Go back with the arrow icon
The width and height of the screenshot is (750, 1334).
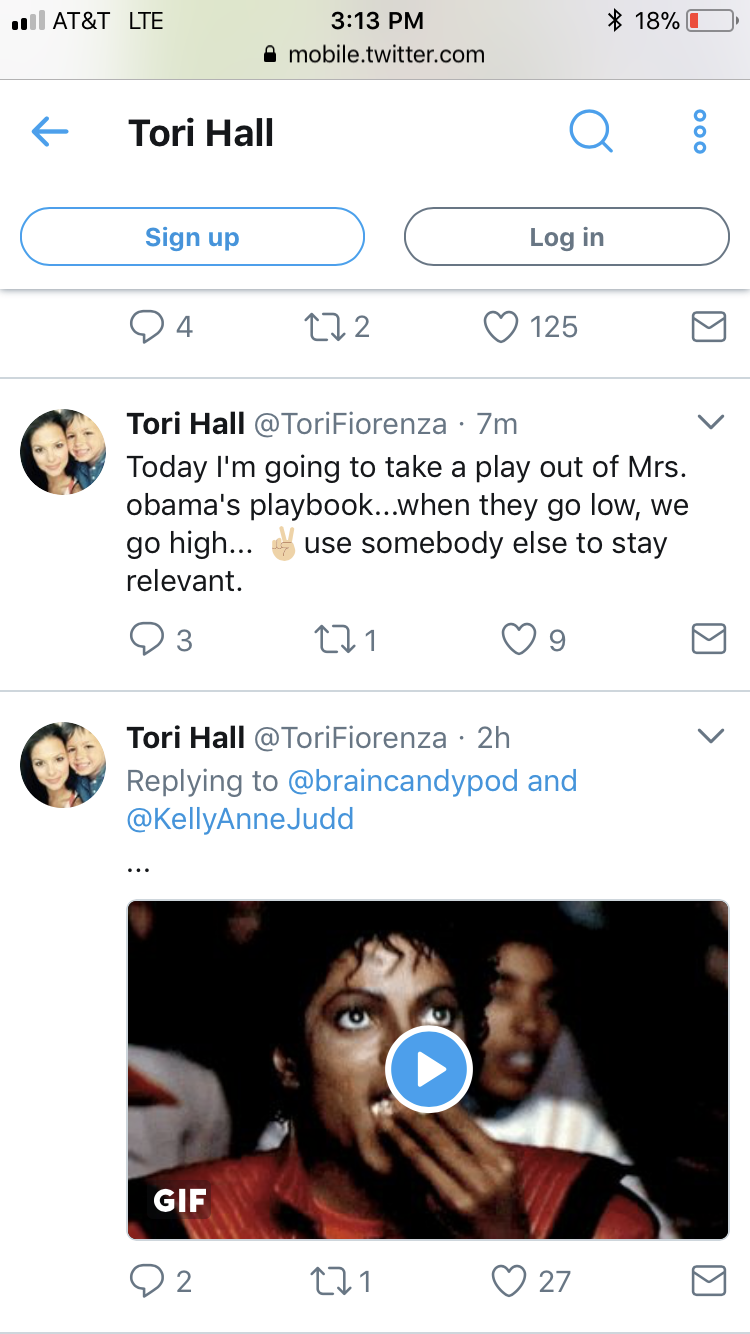click(x=49, y=131)
